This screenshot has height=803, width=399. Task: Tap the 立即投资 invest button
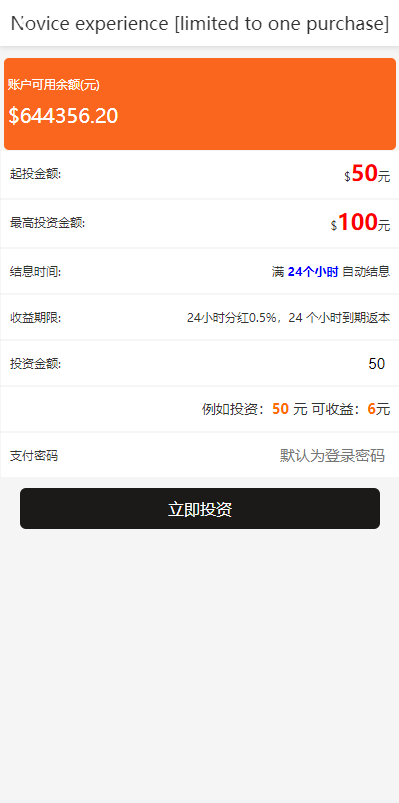pyautogui.click(x=200, y=509)
